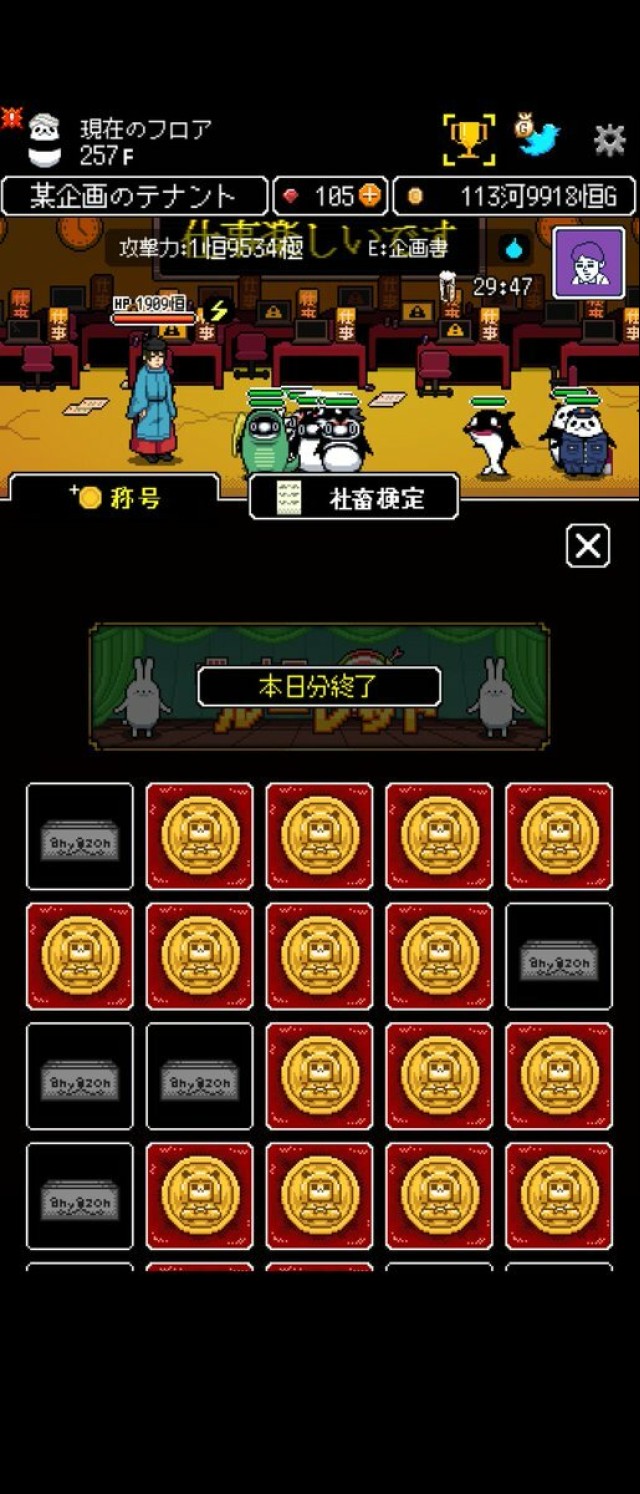This screenshot has height=1494, width=640.
Task: Tap the plus to add red gems
Action: [x=370, y=196]
